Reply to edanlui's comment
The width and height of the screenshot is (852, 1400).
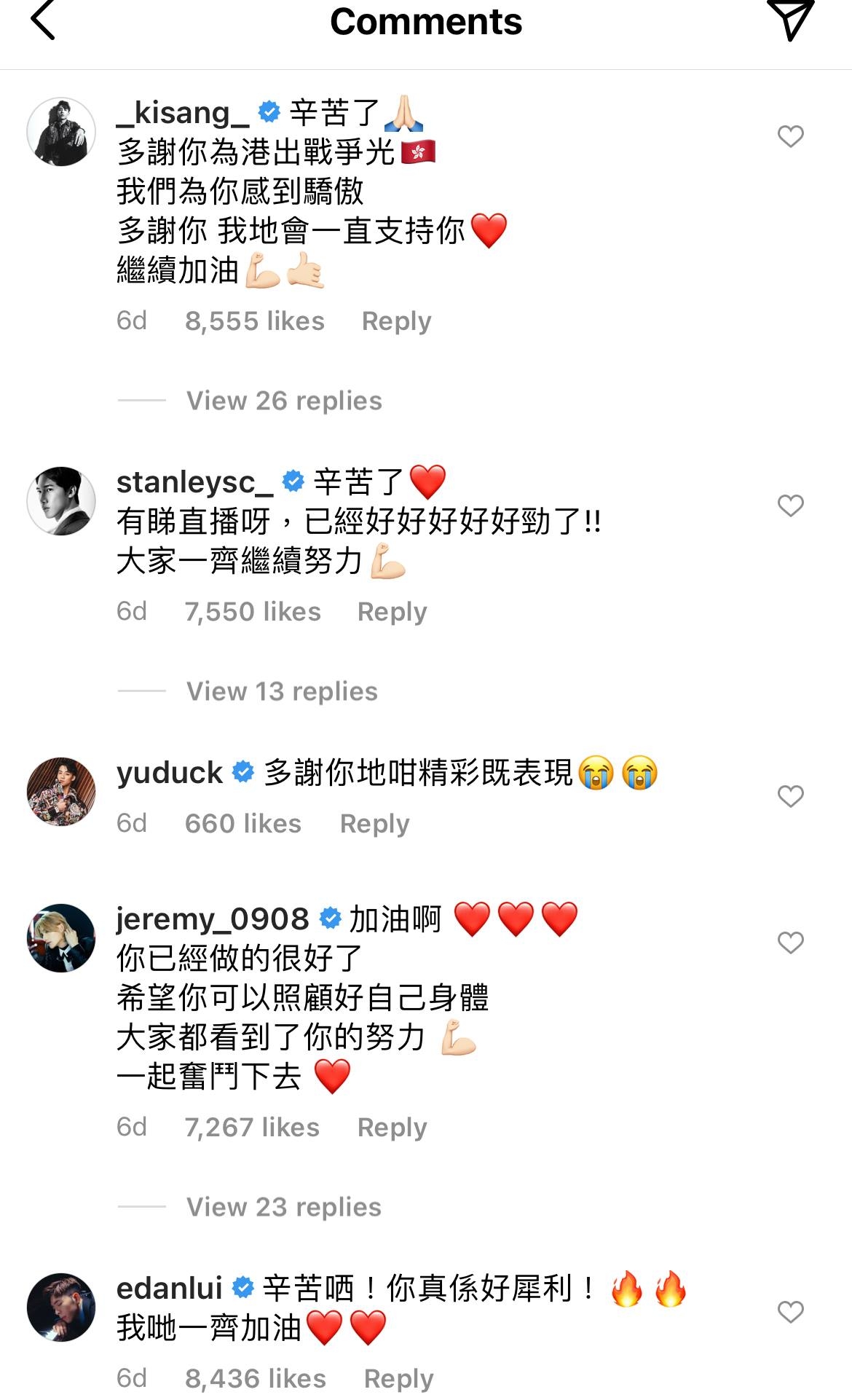398,1378
